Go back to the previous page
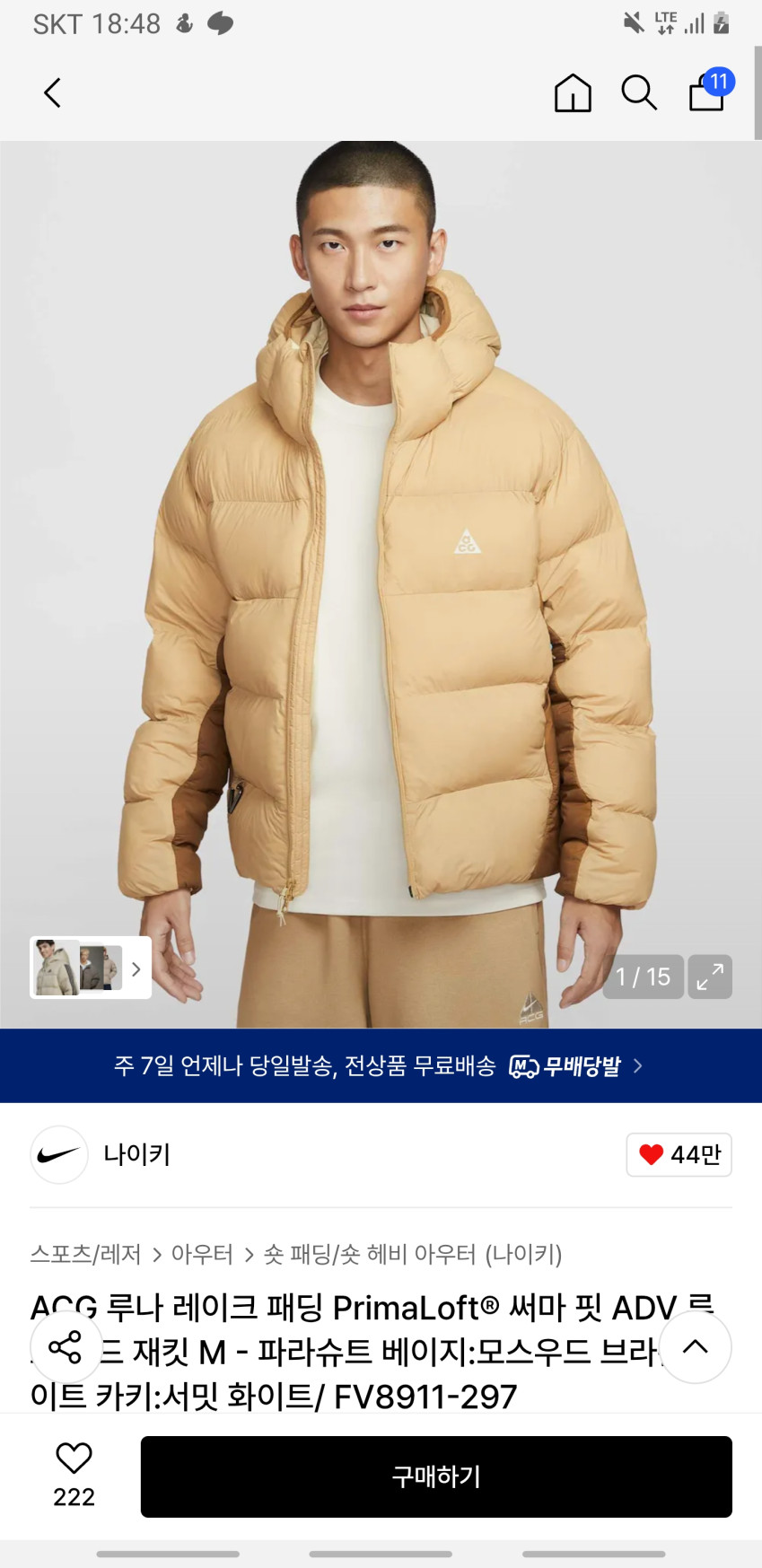762x1568 pixels. (x=53, y=92)
